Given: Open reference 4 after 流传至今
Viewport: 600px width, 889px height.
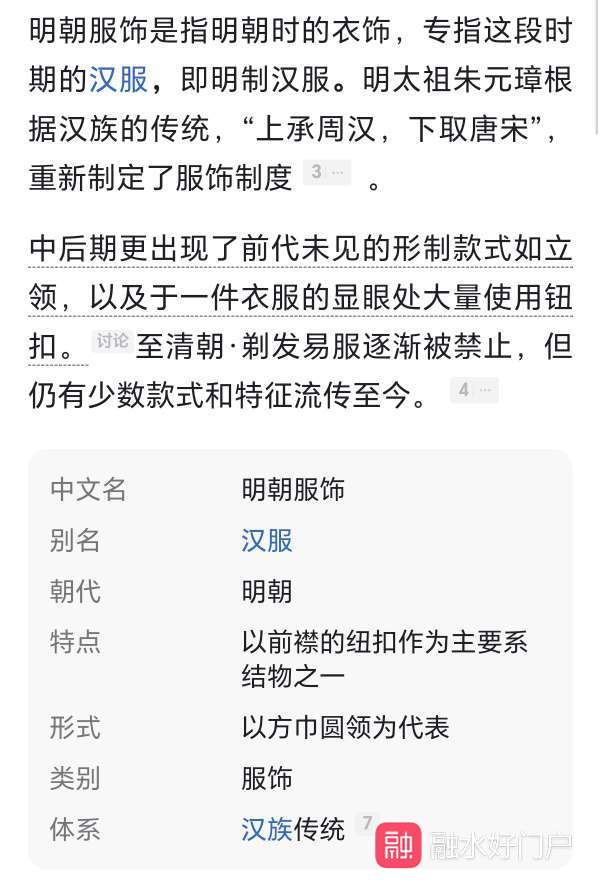Looking at the screenshot, I should 473,390.
